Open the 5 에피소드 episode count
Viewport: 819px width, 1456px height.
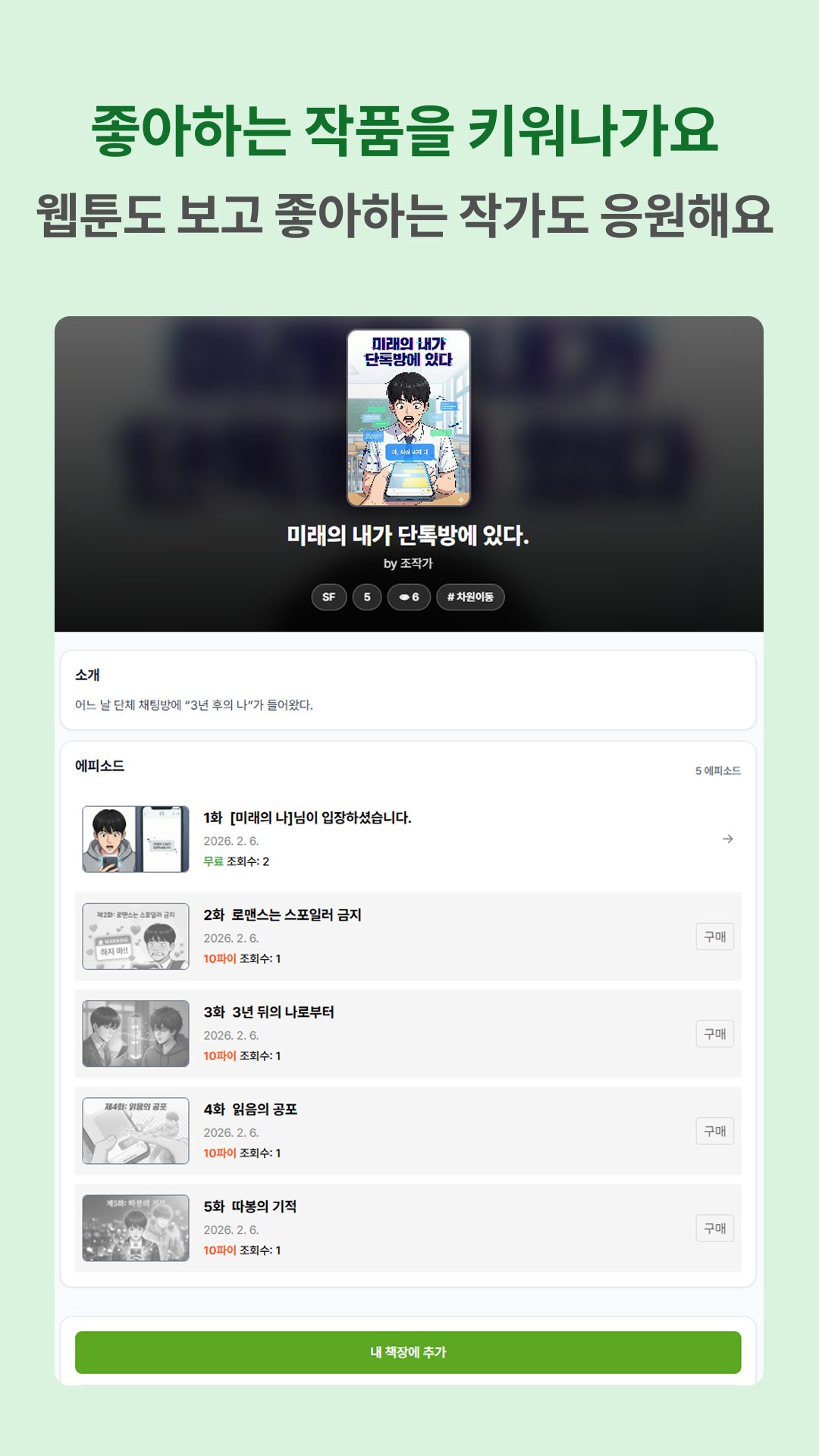pyautogui.click(x=717, y=770)
